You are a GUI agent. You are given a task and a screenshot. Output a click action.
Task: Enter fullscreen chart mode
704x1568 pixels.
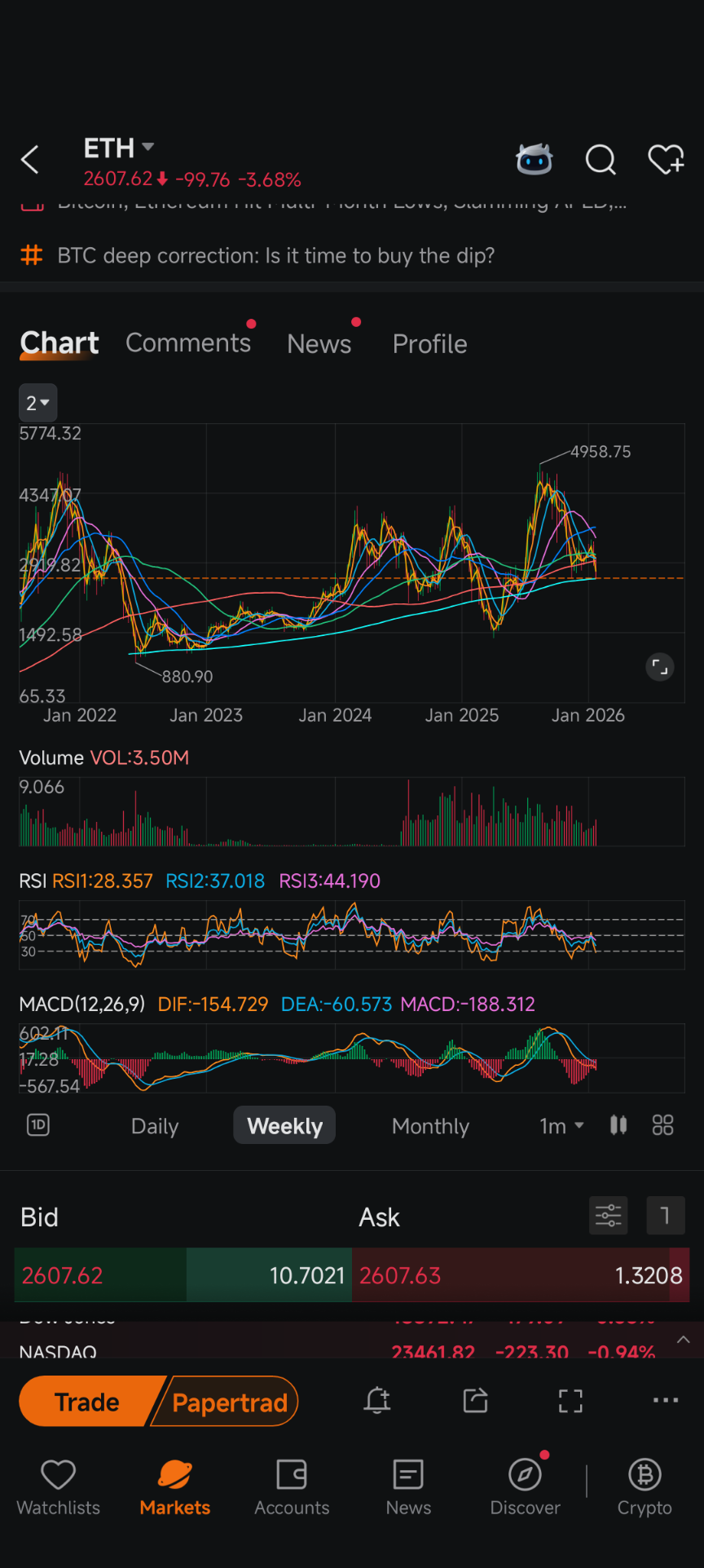tap(570, 1401)
